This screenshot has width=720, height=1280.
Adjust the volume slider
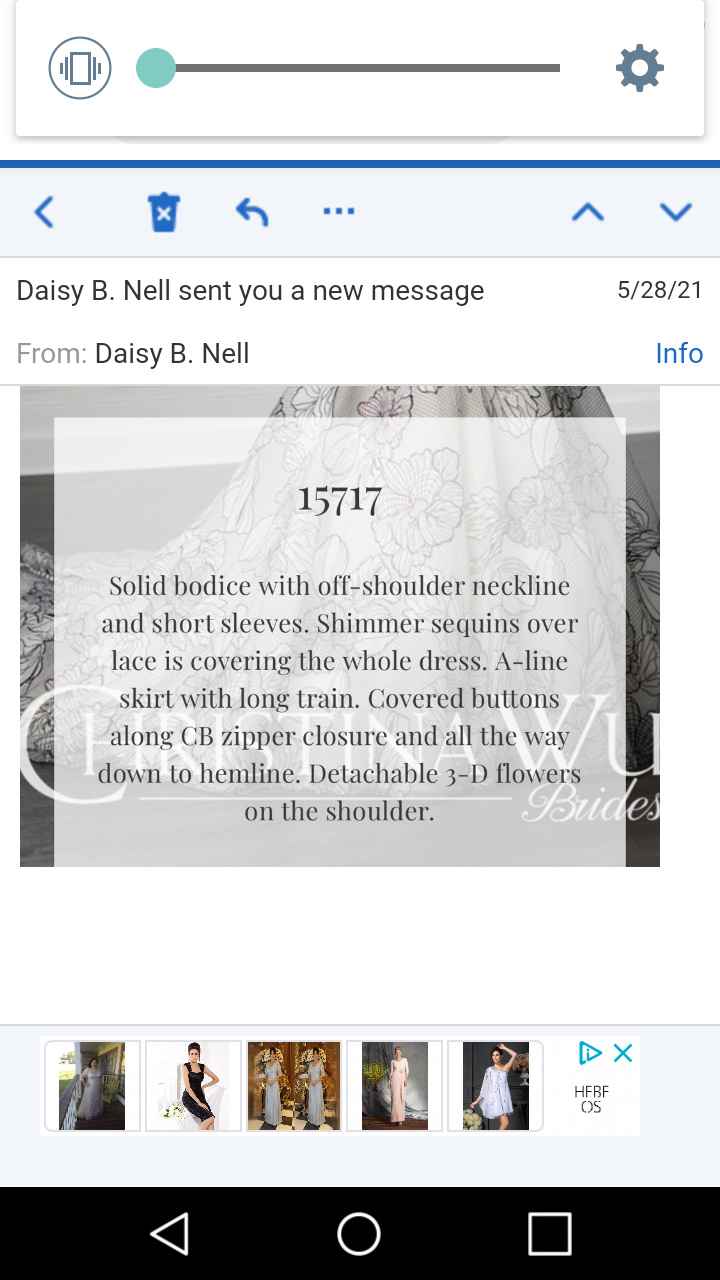156,68
